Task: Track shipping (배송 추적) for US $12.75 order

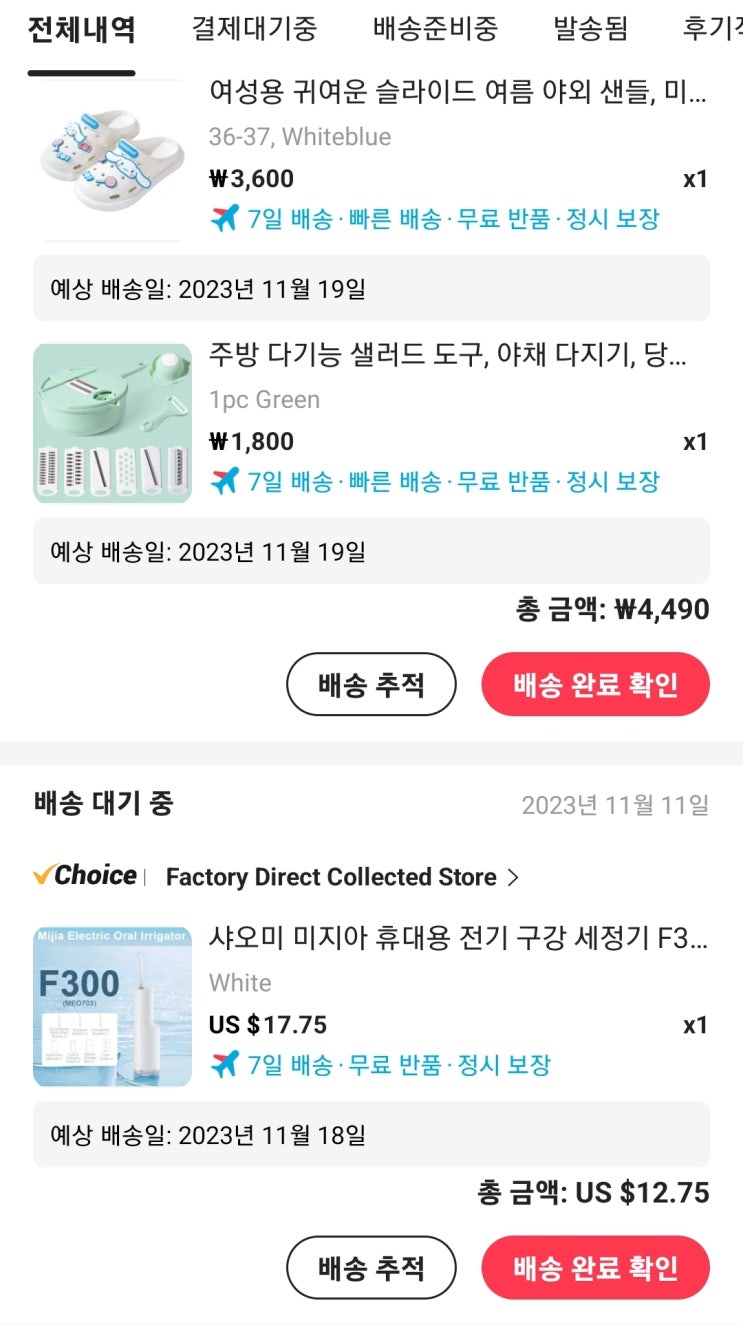Action: [x=371, y=1268]
